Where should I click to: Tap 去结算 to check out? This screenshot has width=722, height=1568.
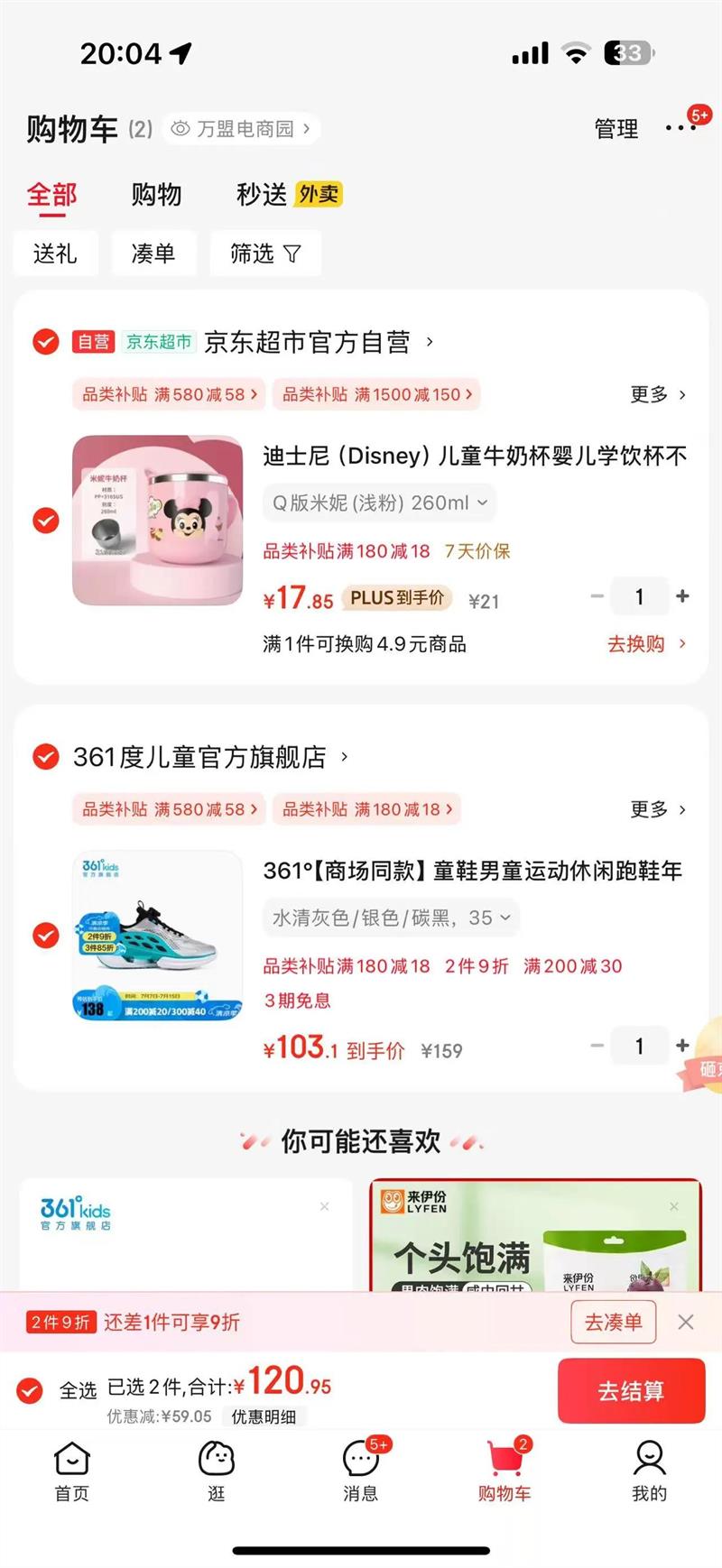pyautogui.click(x=630, y=1391)
